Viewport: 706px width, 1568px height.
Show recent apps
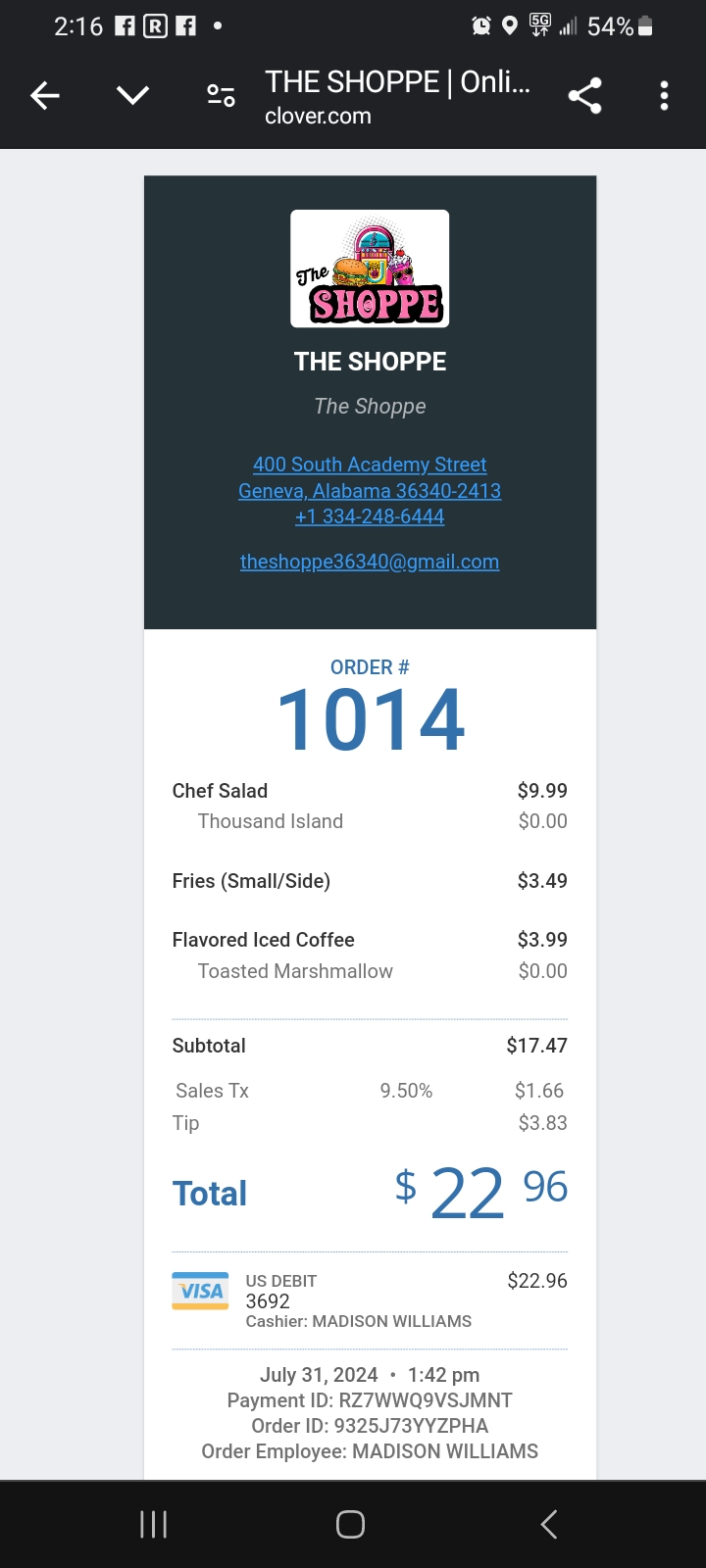tap(154, 1524)
